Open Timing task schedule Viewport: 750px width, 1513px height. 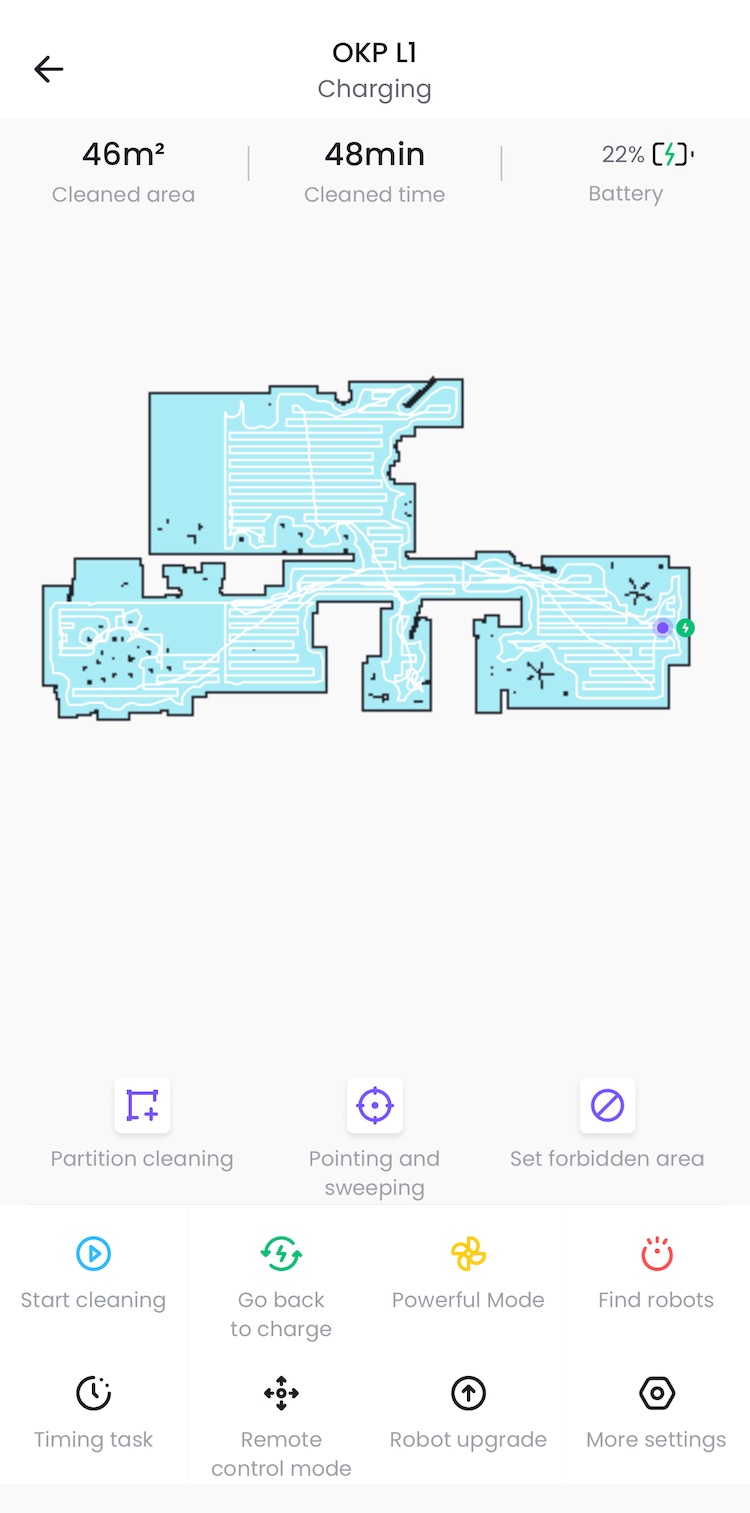tap(93, 1393)
